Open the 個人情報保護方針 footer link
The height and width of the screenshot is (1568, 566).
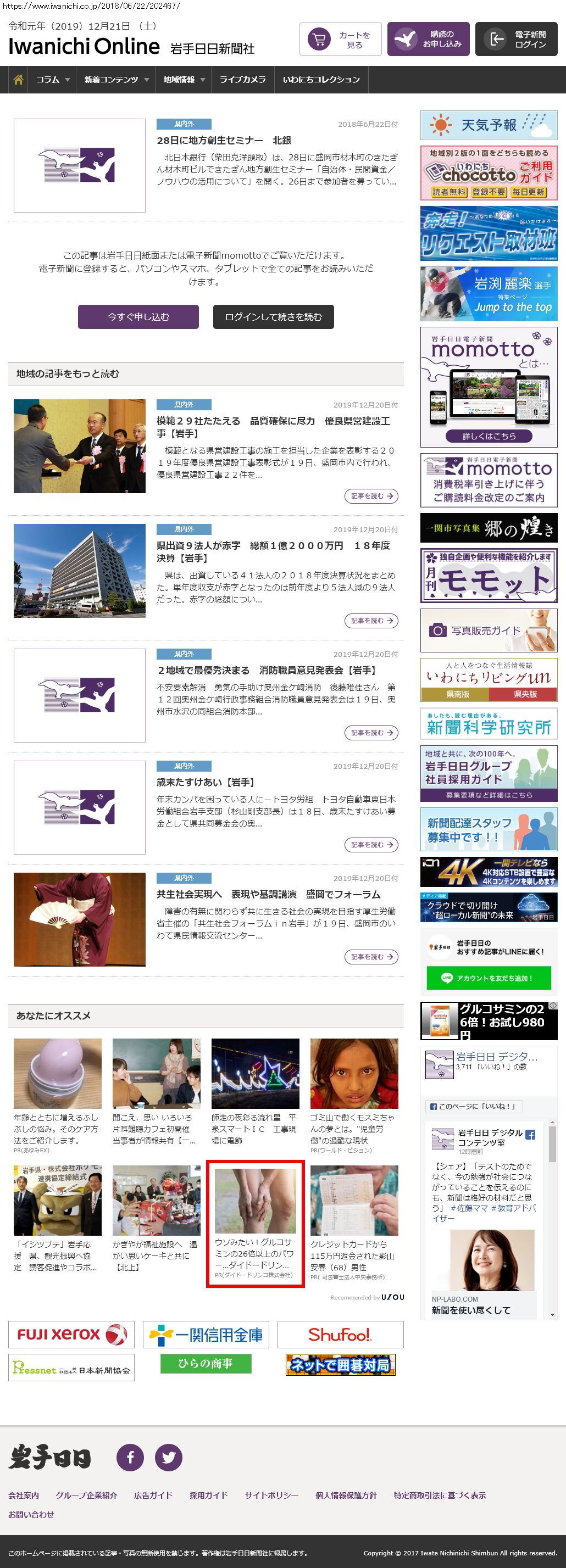click(x=346, y=1495)
